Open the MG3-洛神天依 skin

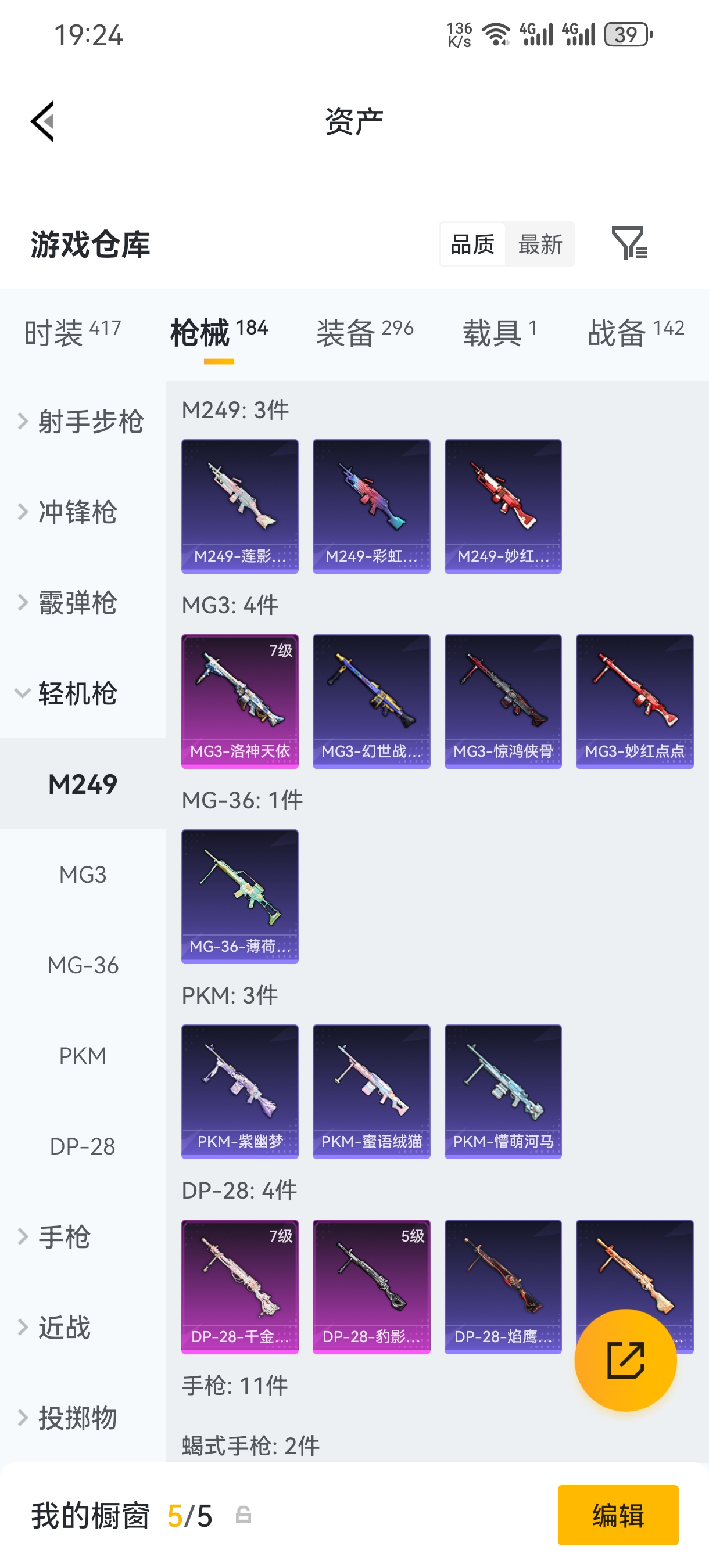(240, 701)
